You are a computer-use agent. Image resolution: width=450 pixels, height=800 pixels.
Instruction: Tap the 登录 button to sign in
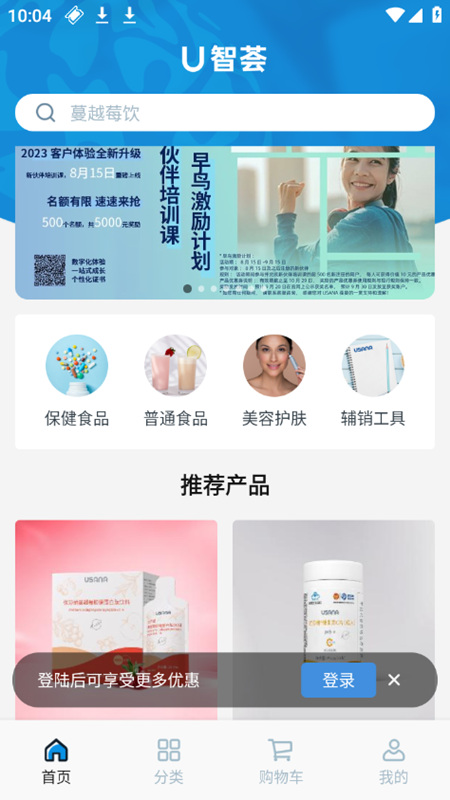pos(338,680)
